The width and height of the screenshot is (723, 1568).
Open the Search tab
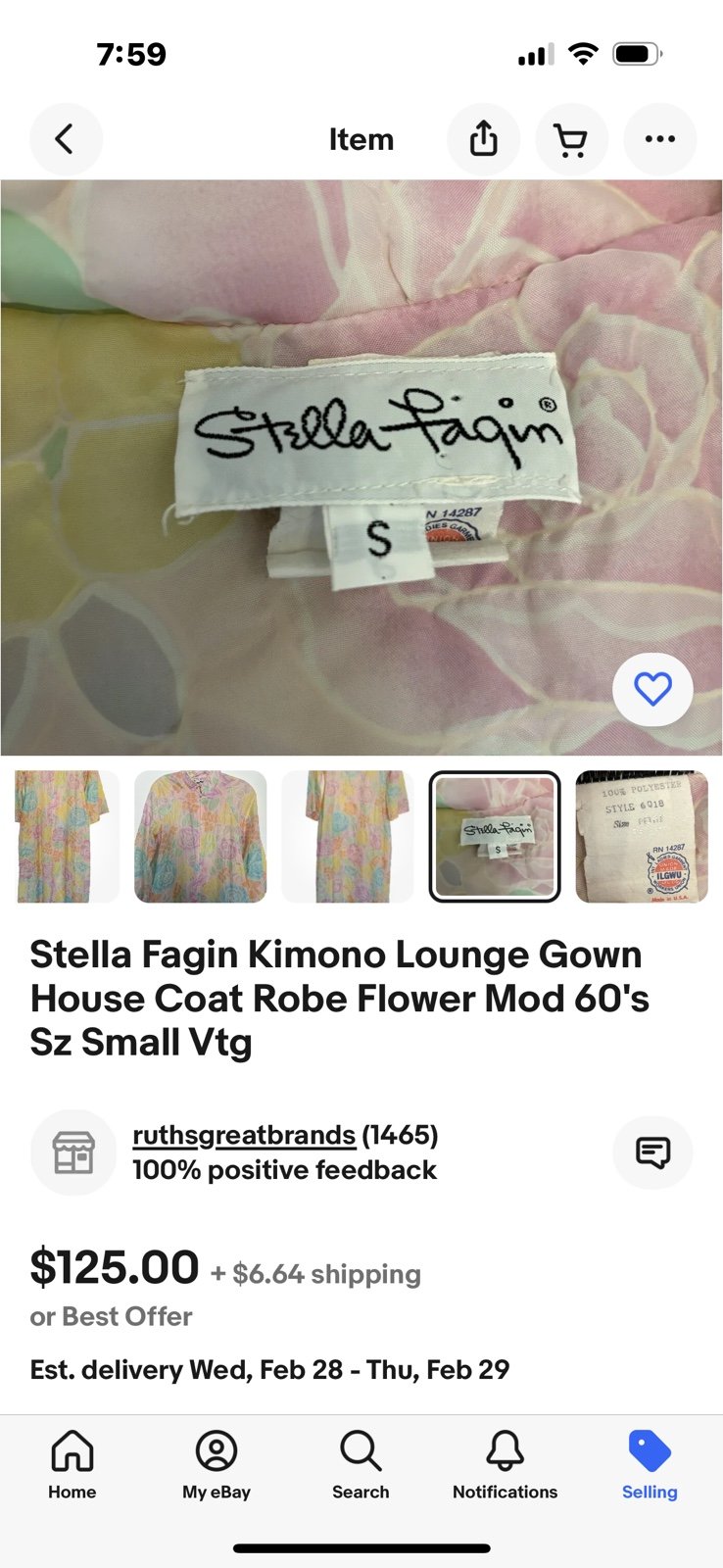click(361, 1465)
